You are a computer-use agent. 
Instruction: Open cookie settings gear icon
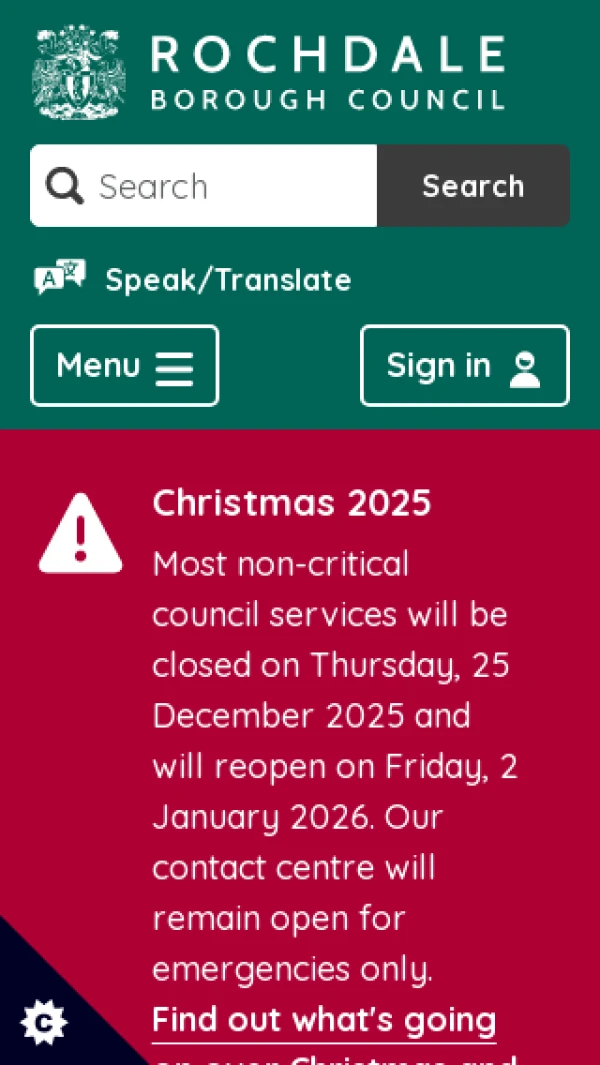(43, 1023)
